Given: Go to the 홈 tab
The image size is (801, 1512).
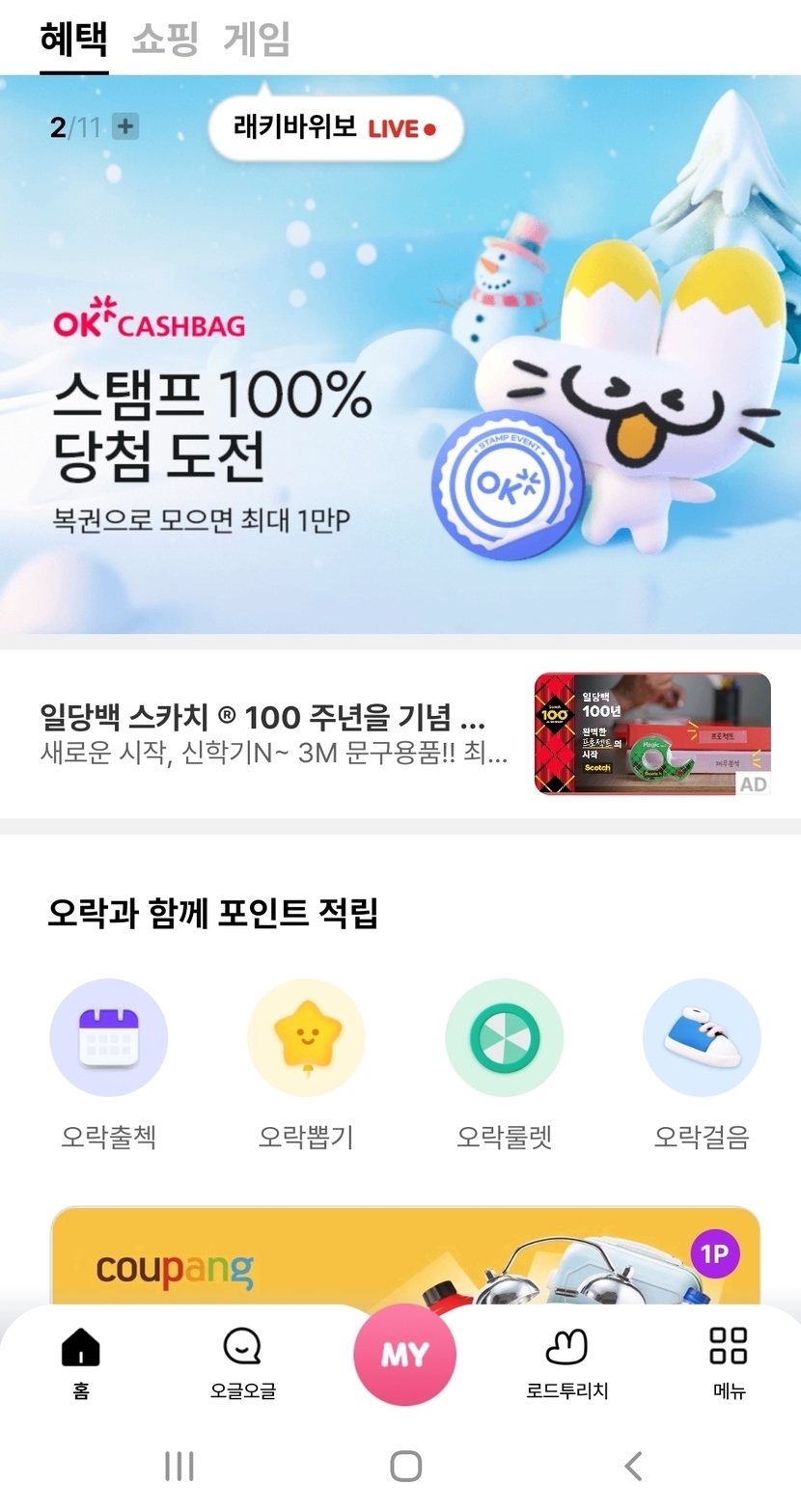Looking at the screenshot, I should pyautogui.click(x=81, y=1361).
